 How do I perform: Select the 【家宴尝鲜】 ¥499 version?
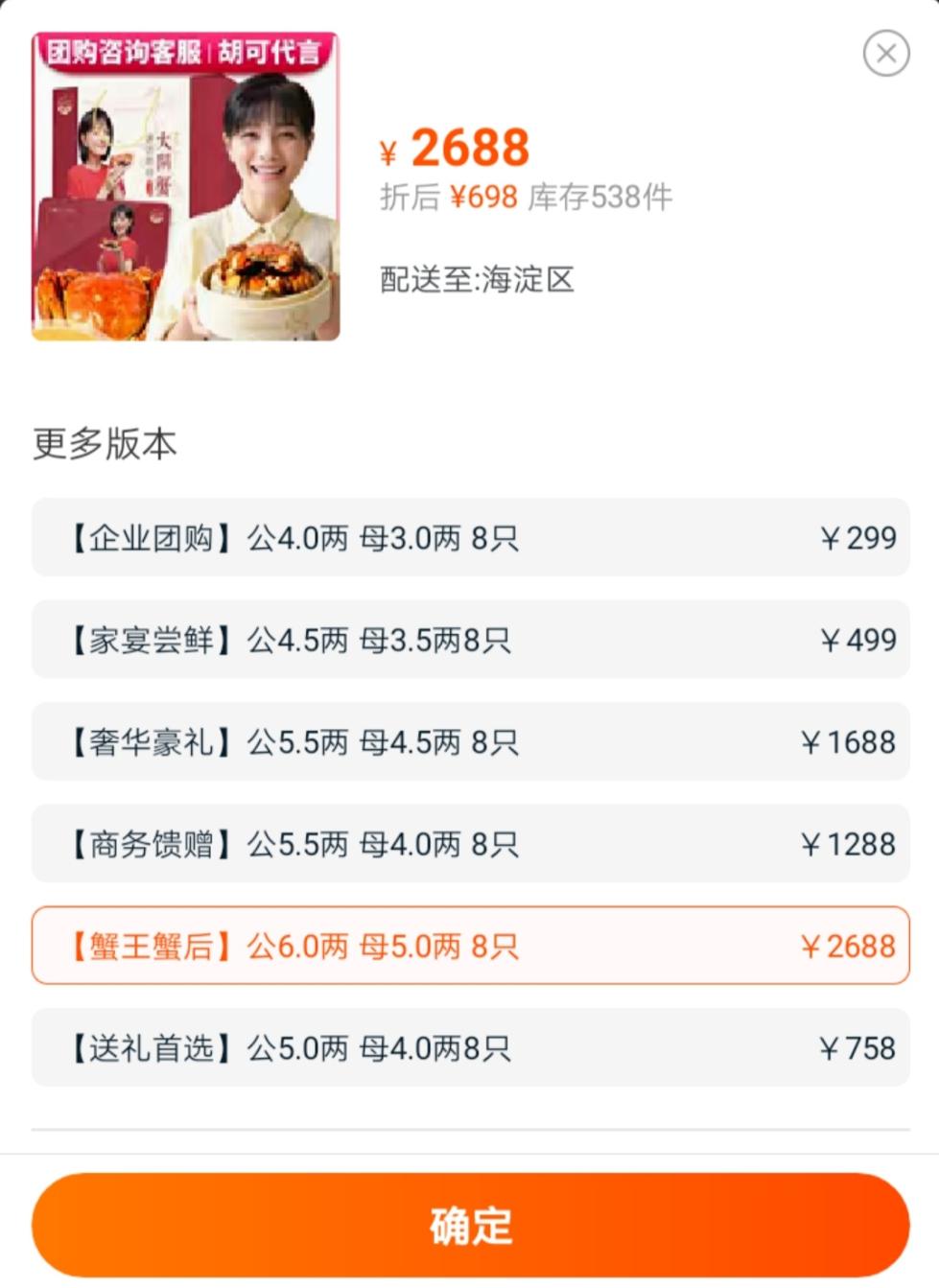coord(470,641)
